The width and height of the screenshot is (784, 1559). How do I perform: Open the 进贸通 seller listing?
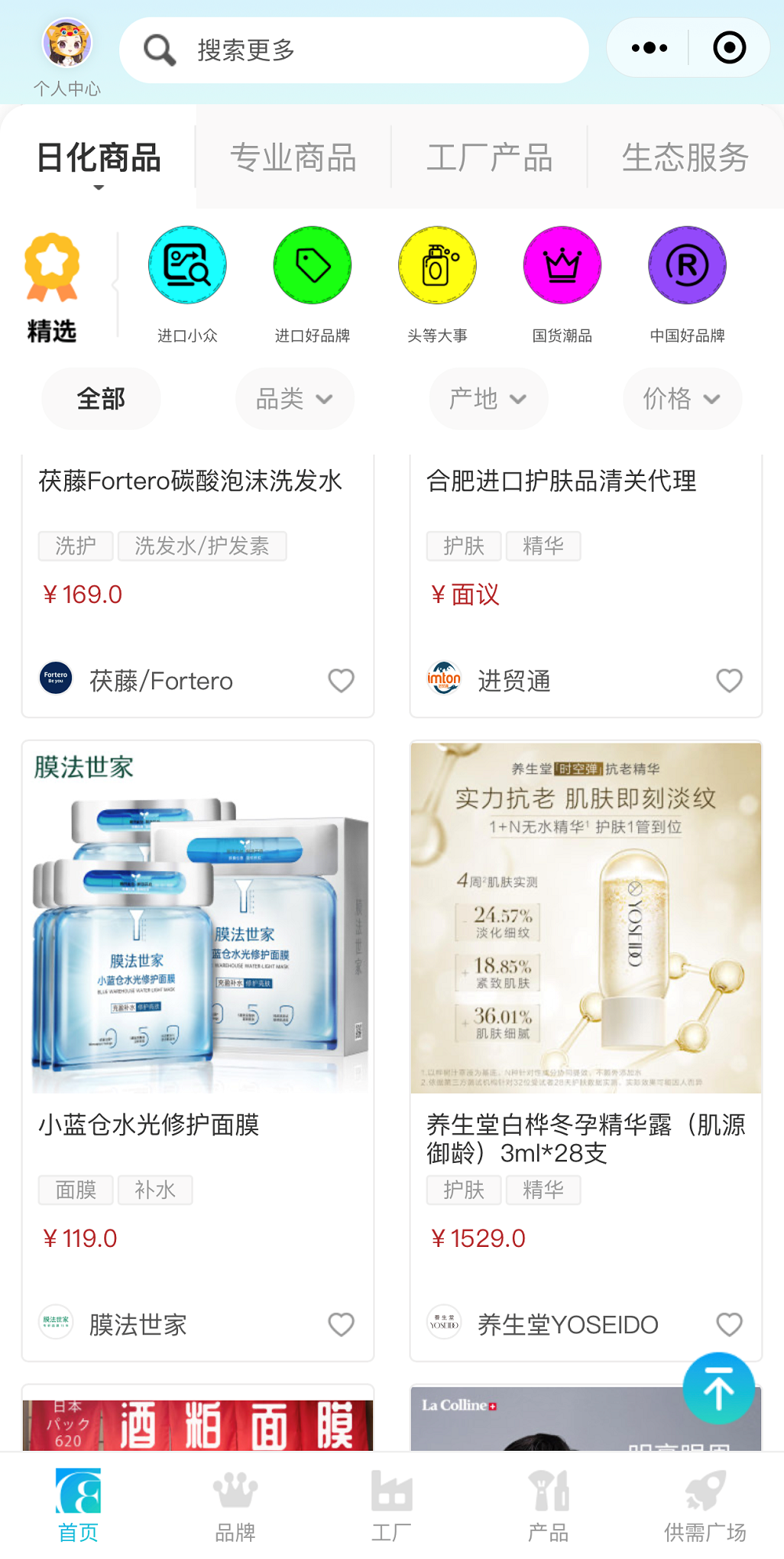[x=513, y=681]
